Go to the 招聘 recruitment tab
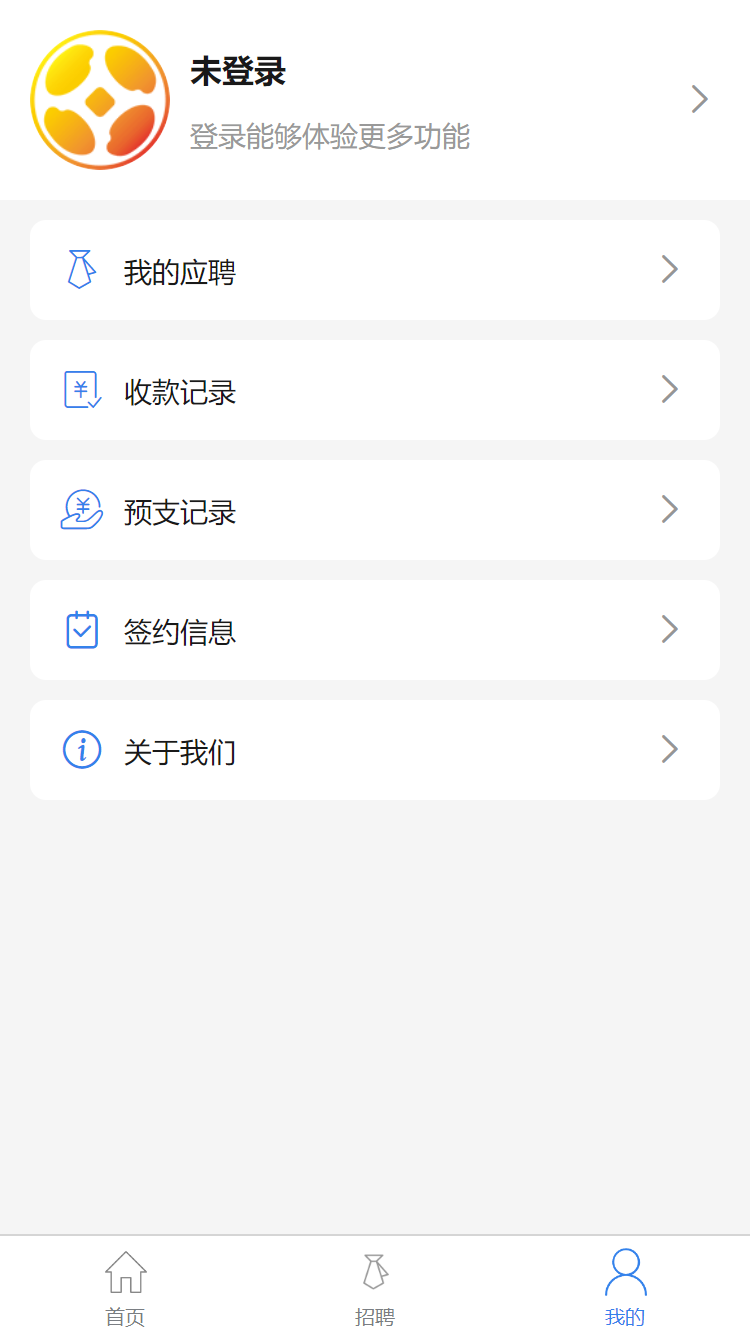Viewport: 750px width, 1334px height. 375,1286
